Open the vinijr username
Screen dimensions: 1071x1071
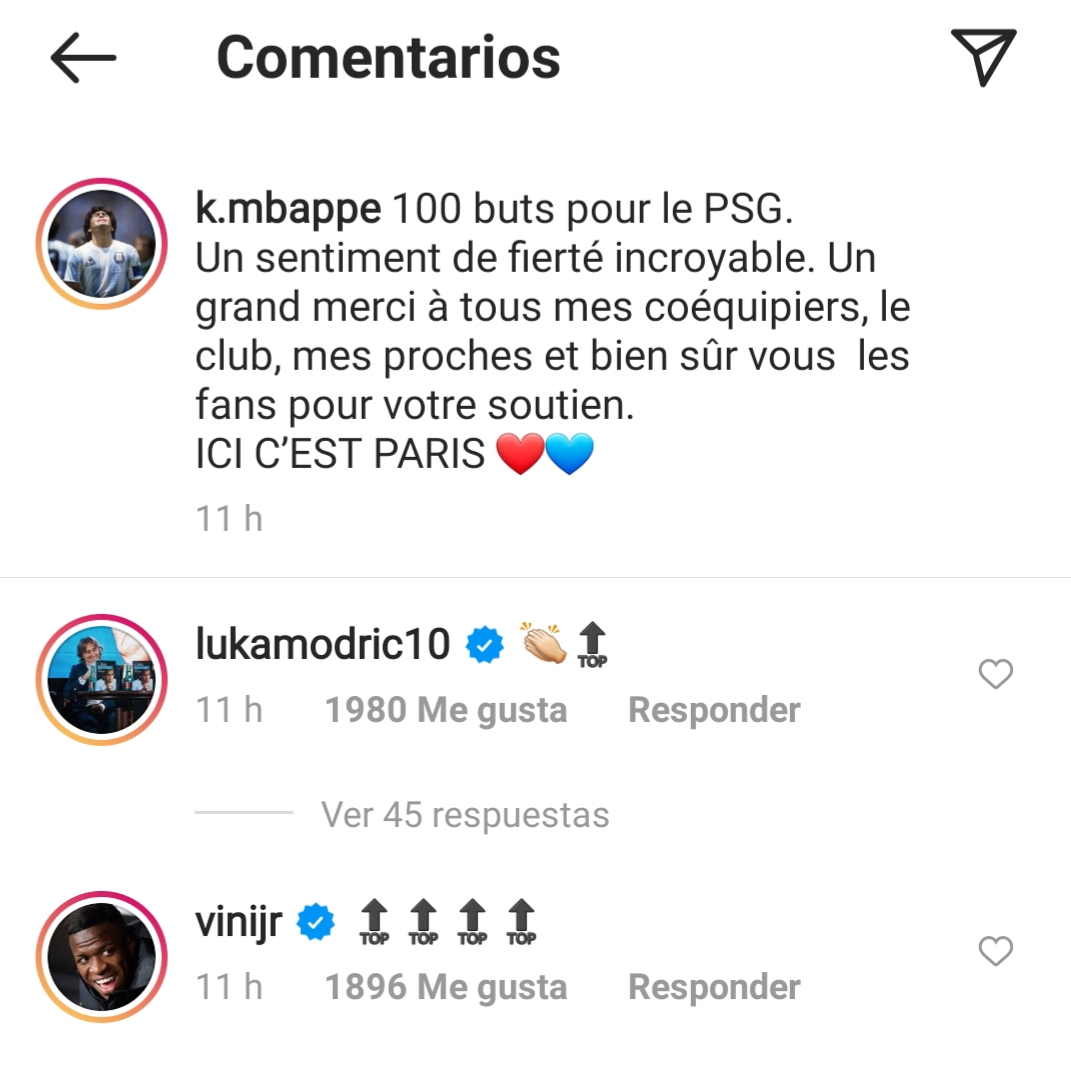241,921
